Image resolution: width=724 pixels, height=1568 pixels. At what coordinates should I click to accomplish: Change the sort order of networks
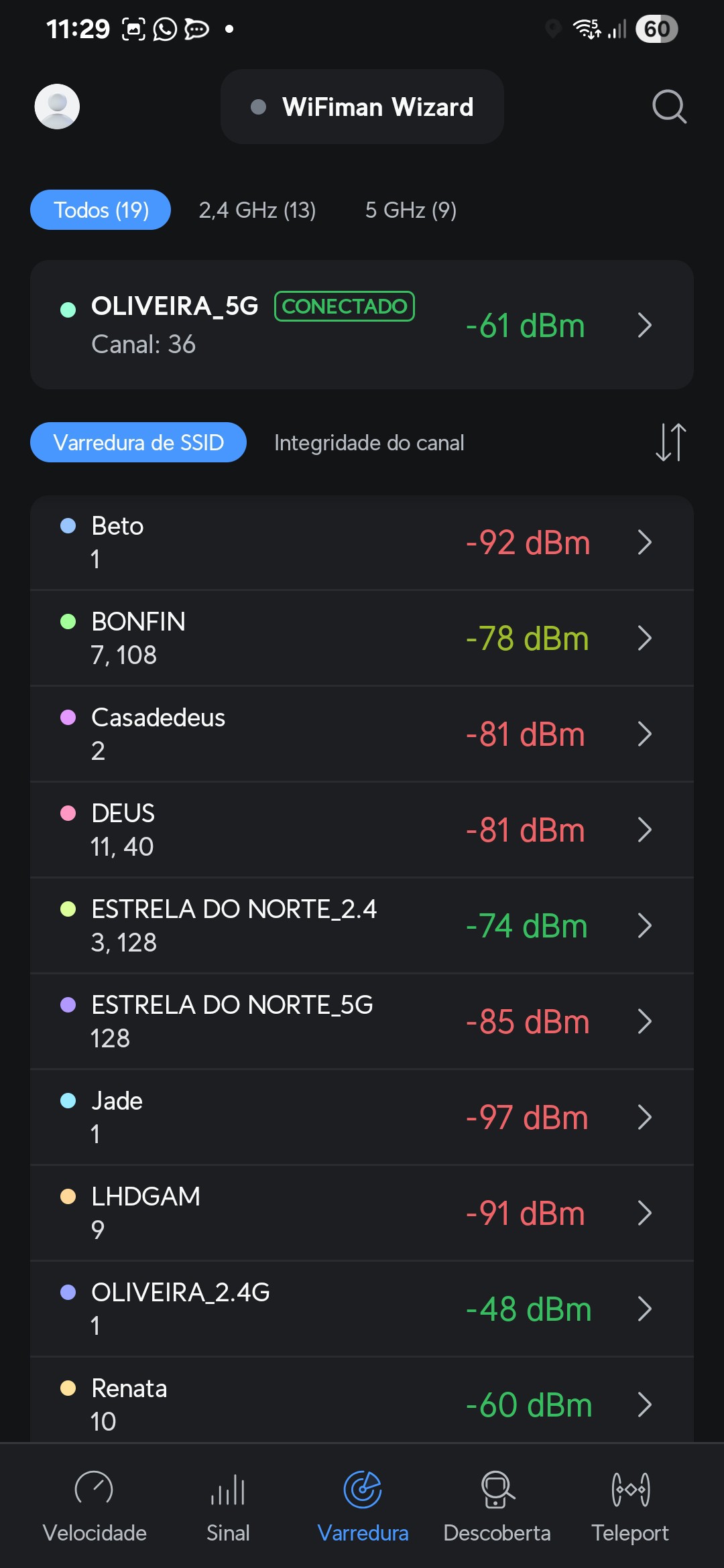coord(670,442)
